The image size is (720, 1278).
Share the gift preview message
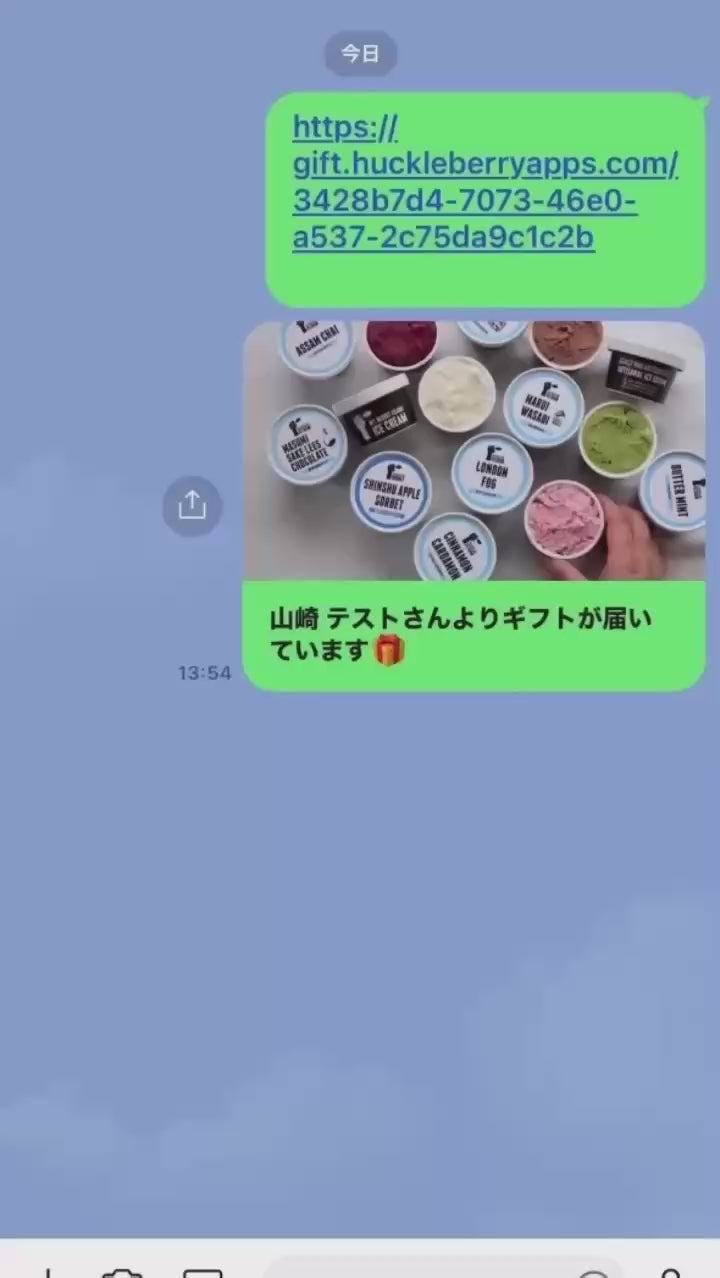coord(191,506)
